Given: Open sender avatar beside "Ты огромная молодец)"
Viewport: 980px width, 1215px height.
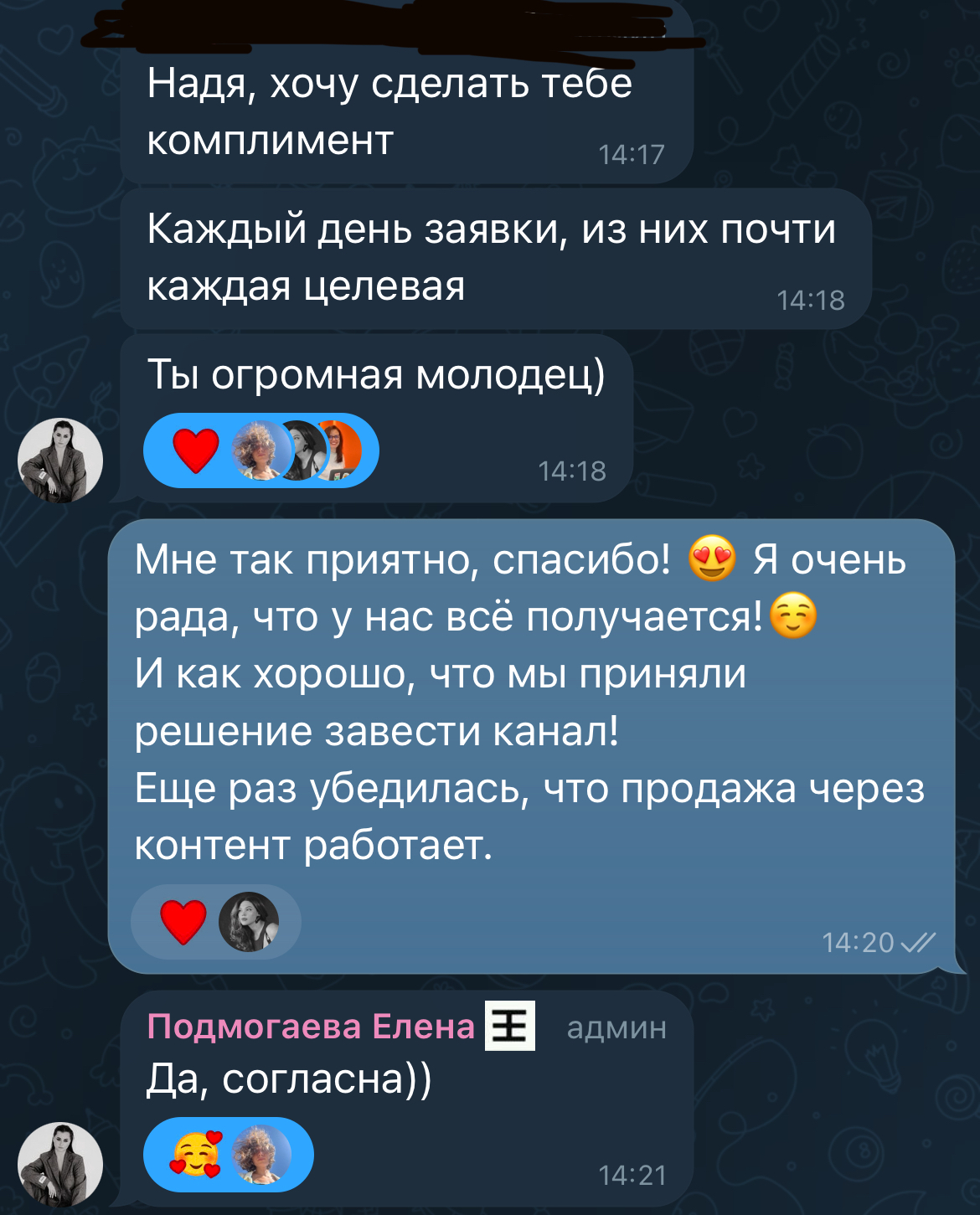Looking at the screenshot, I should tap(60, 460).
